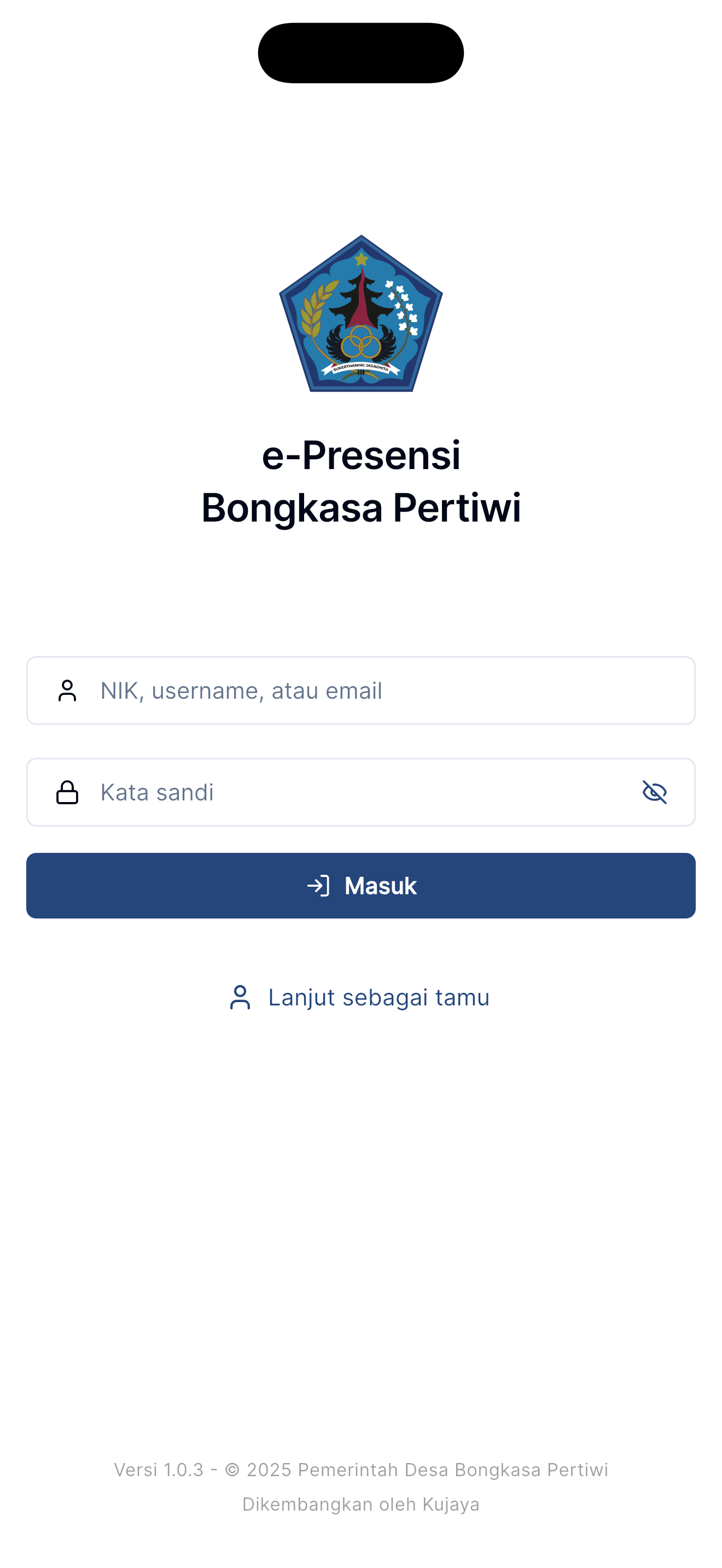Click the blue Masuk bar

[360, 886]
